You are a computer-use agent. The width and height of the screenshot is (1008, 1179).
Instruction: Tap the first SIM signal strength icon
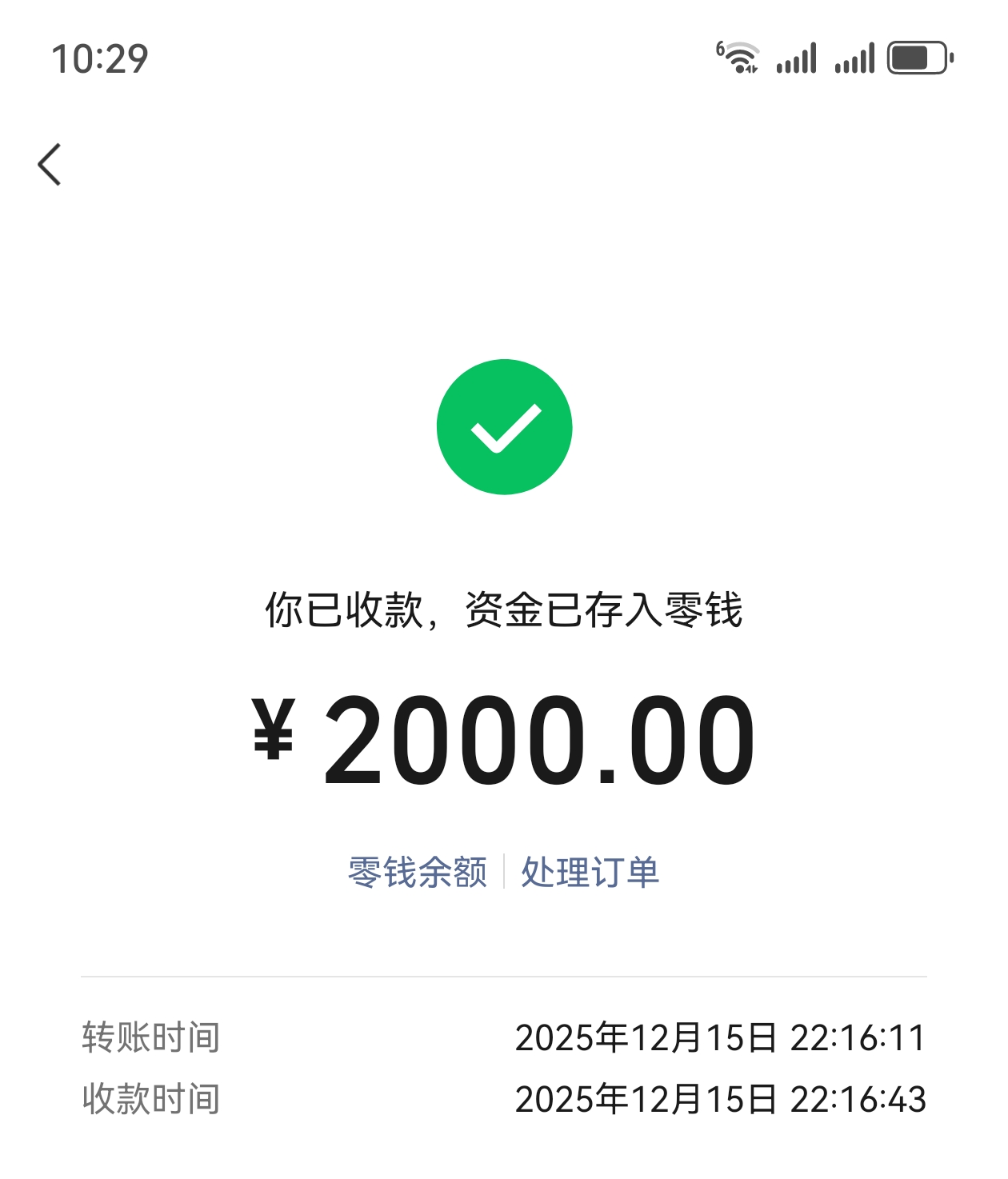[798, 57]
